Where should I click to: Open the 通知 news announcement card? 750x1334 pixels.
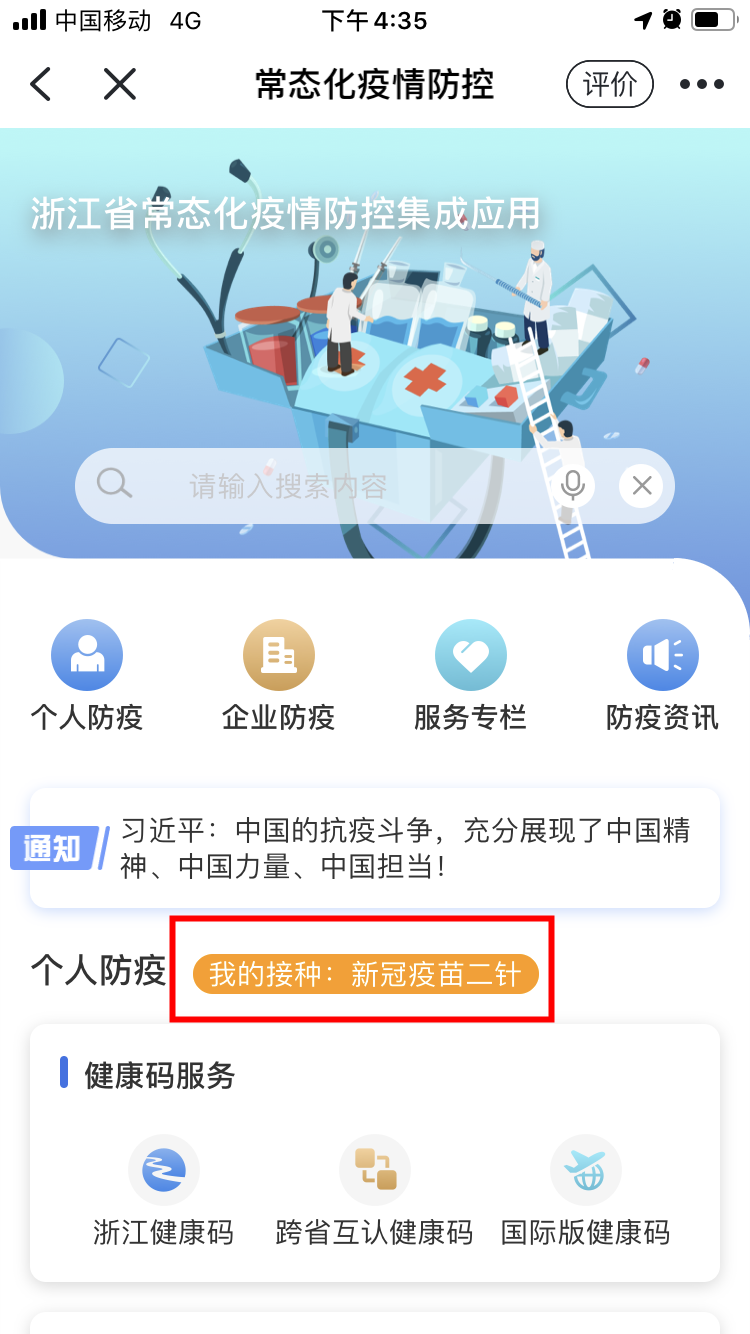[x=375, y=847]
